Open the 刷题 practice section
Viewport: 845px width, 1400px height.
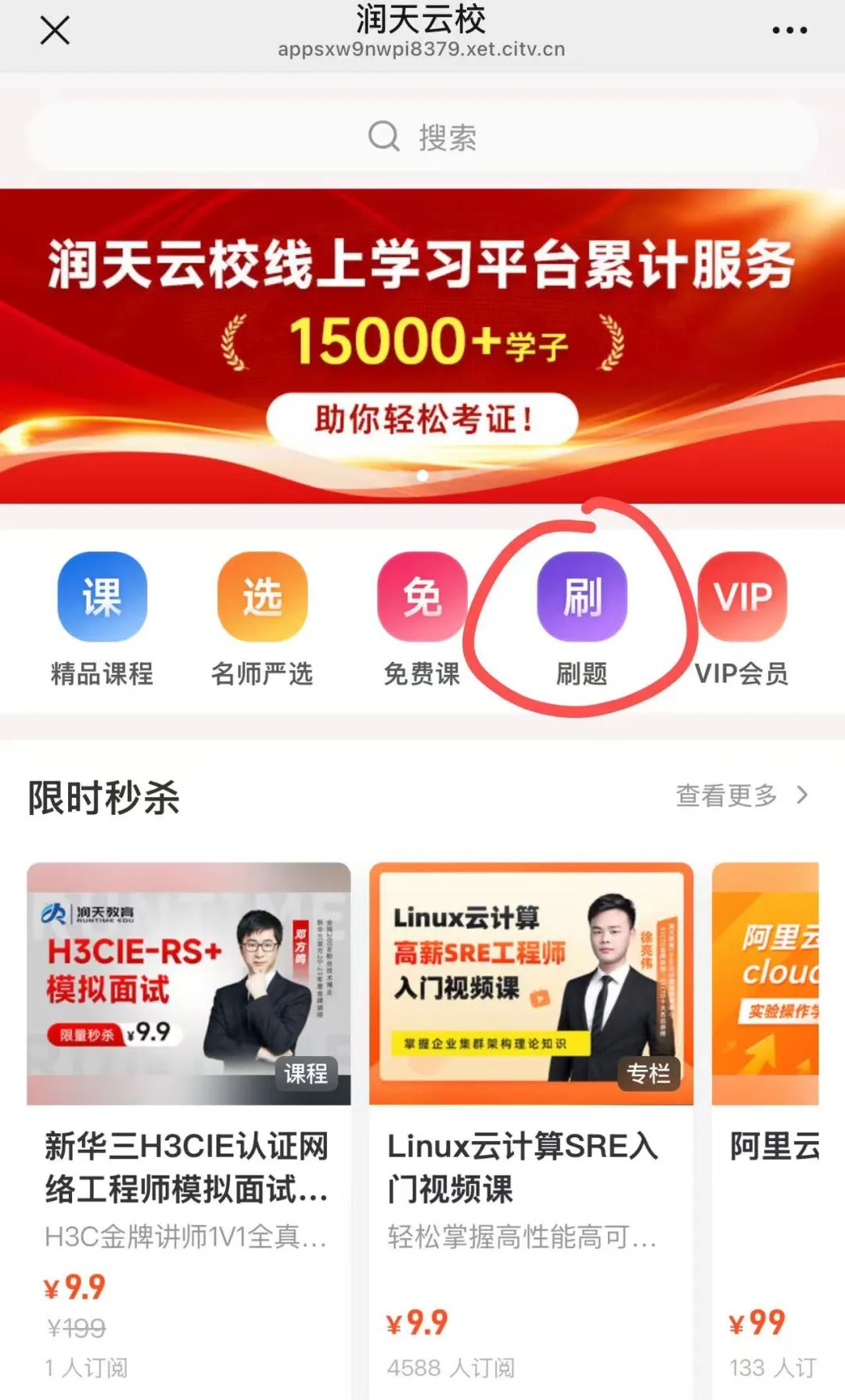pos(581,618)
